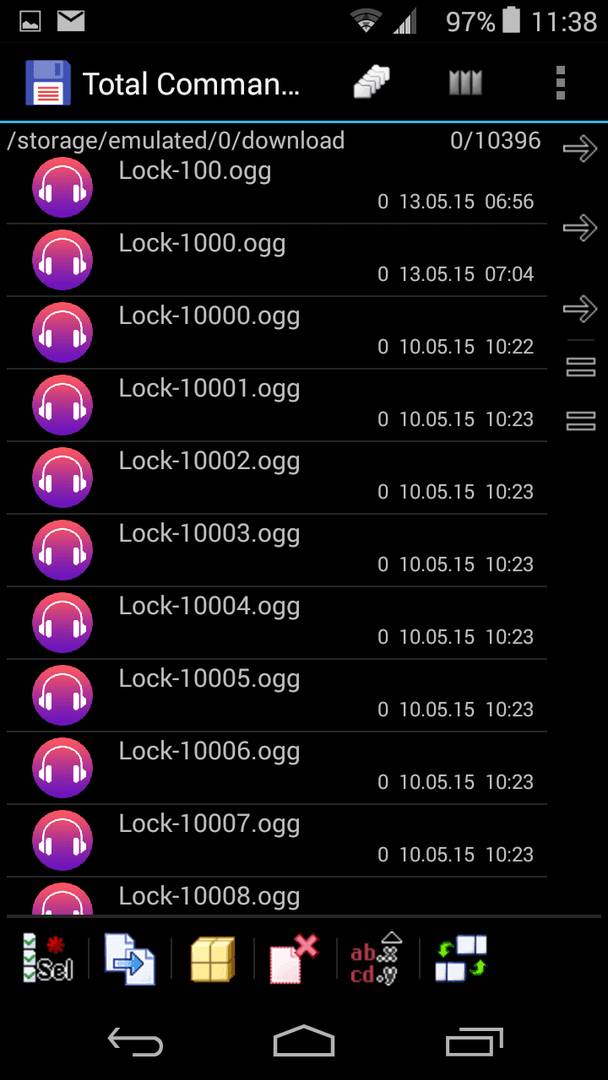Tap the copy/move files toolbar icon
The image size is (608, 1080).
(x=129, y=958)
